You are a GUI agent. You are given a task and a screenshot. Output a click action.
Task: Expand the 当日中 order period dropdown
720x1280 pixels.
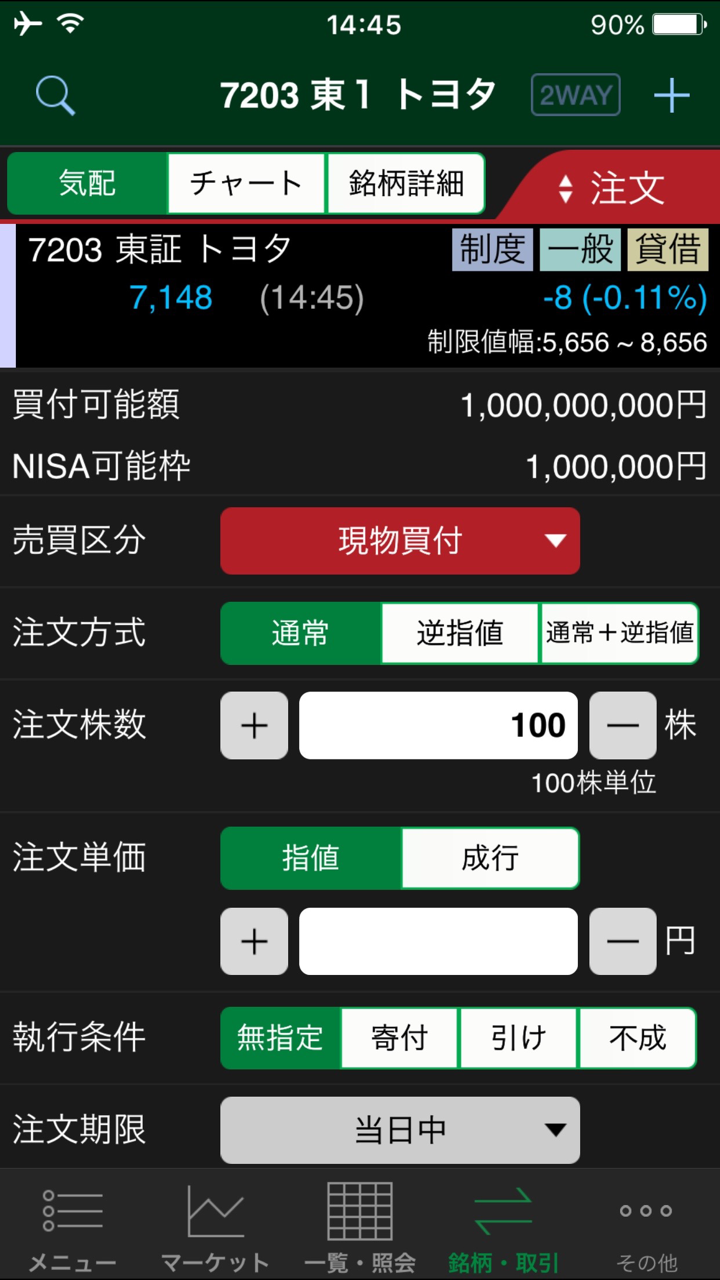(400, 1130)
